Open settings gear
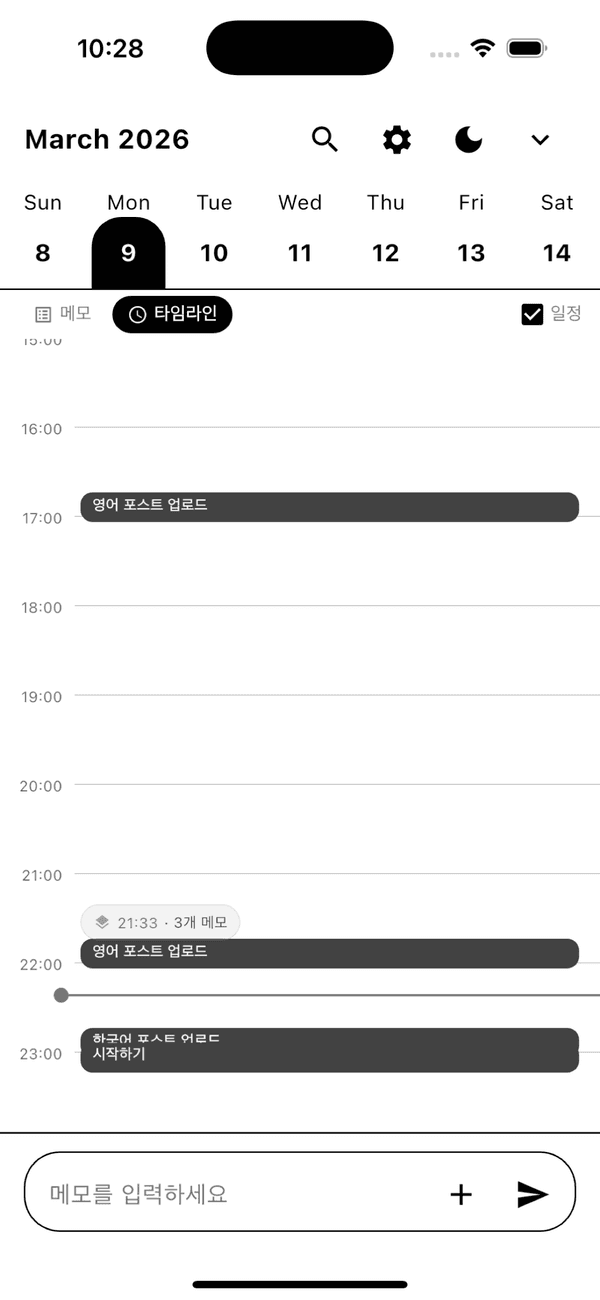Screen dimensions: 600x1300 point(397,140)
